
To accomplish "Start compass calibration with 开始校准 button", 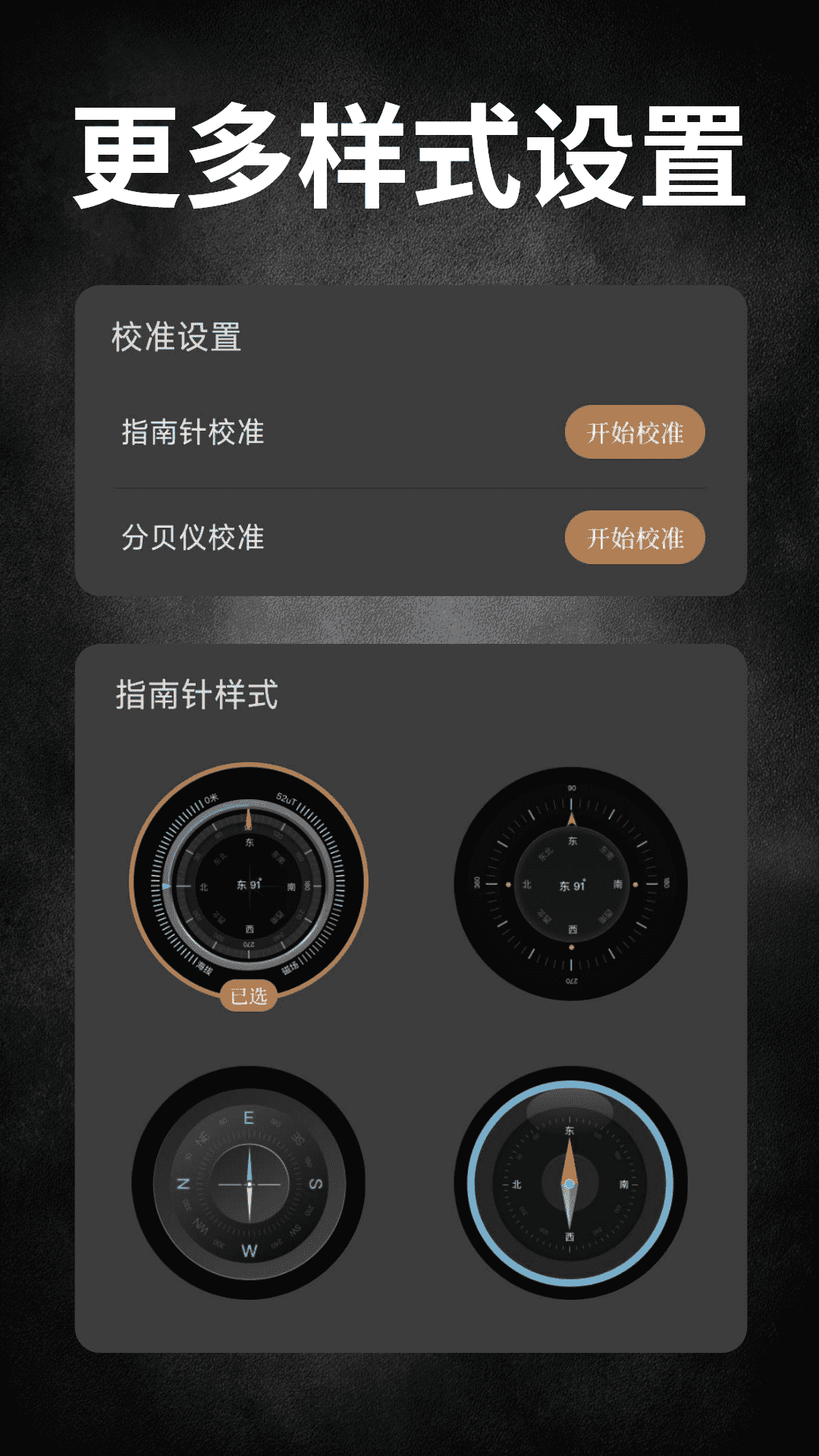I will (634, 431).
